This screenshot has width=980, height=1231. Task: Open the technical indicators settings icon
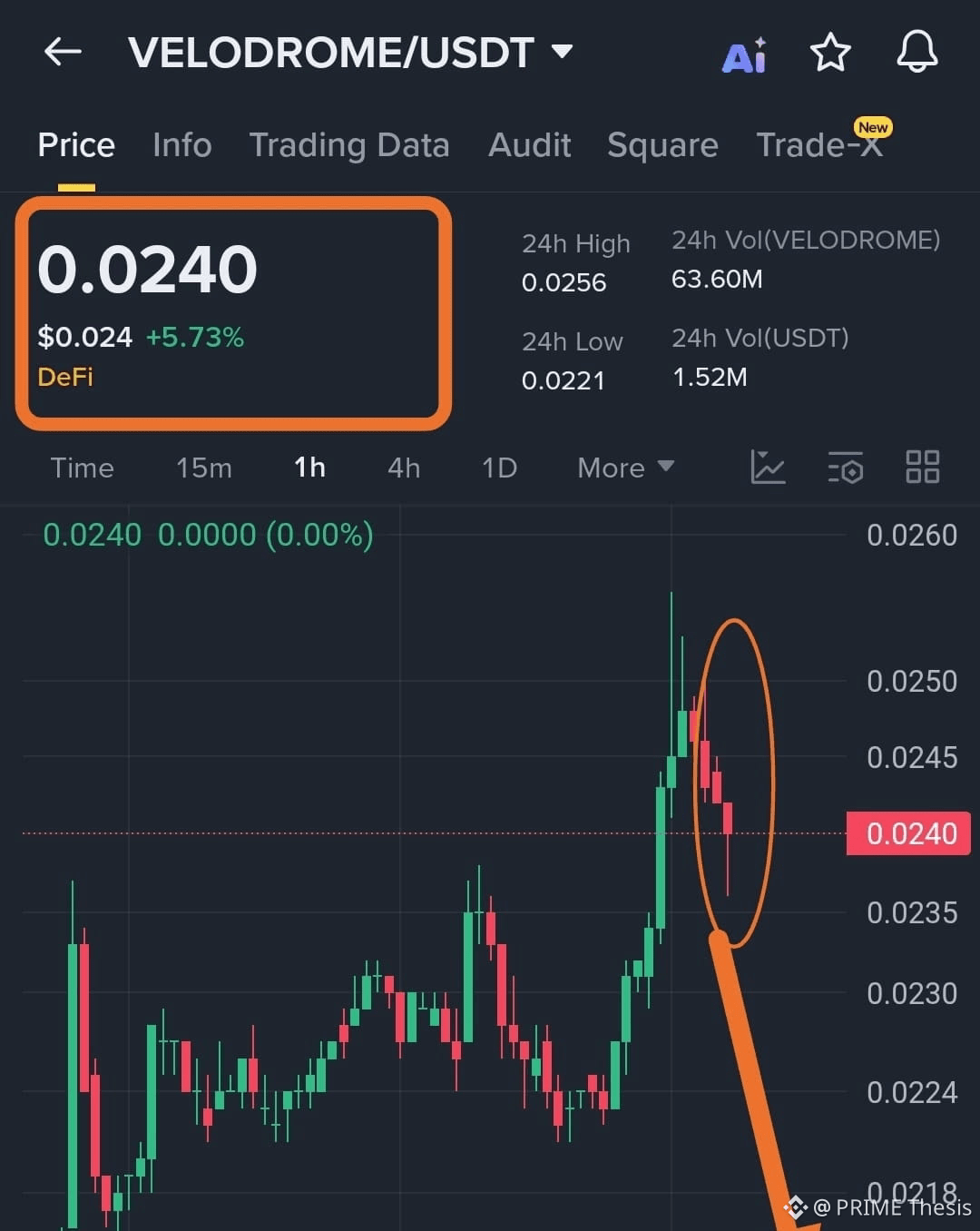[845, 468]
